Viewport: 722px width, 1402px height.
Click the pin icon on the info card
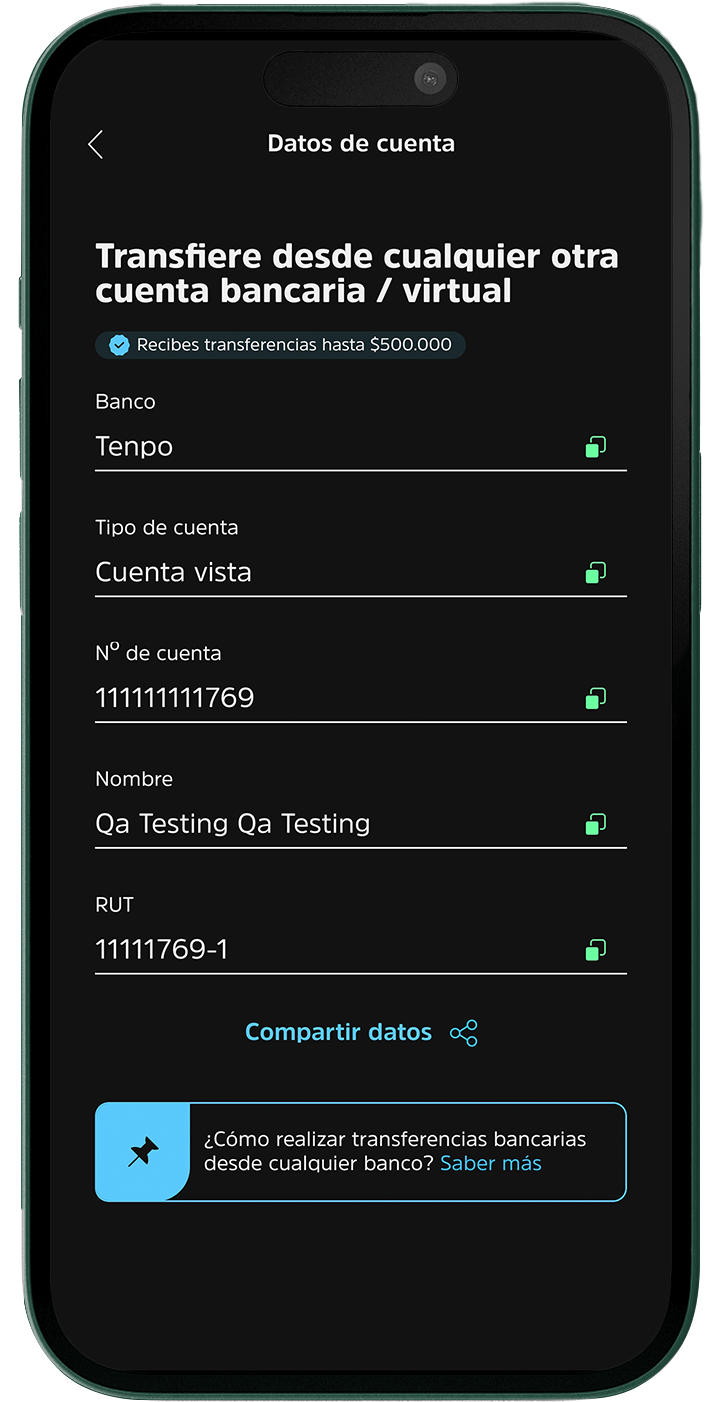pyautogui.click(x=143, y=1151)
